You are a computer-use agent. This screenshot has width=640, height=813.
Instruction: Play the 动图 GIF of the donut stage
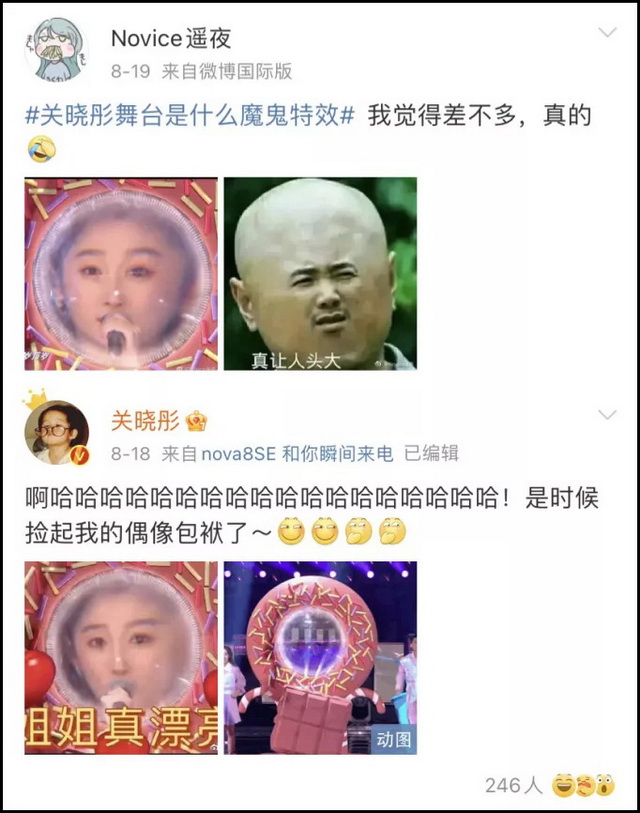(320, 658)
